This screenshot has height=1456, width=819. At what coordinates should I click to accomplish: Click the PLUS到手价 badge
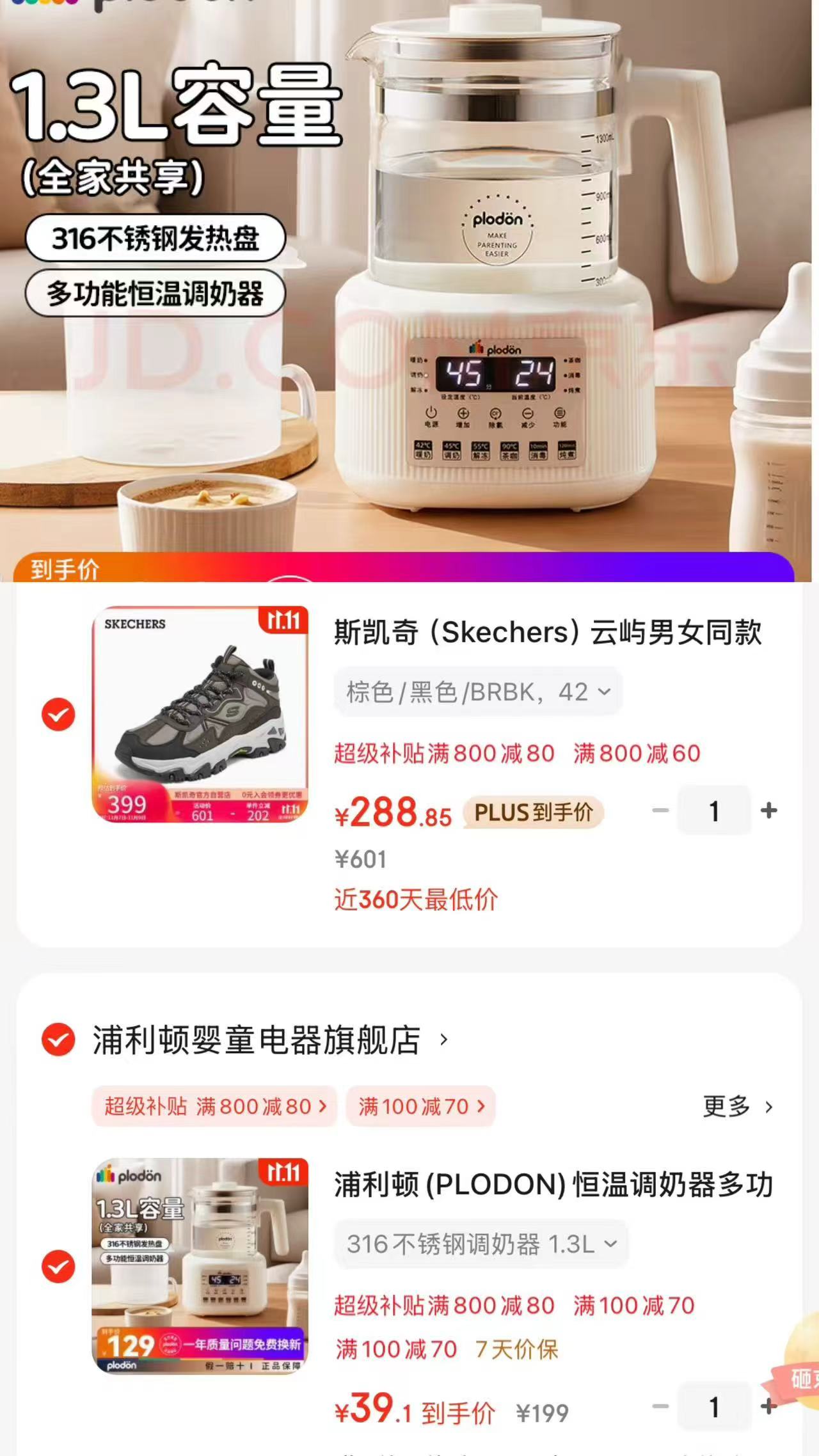(x=534, y=812)
